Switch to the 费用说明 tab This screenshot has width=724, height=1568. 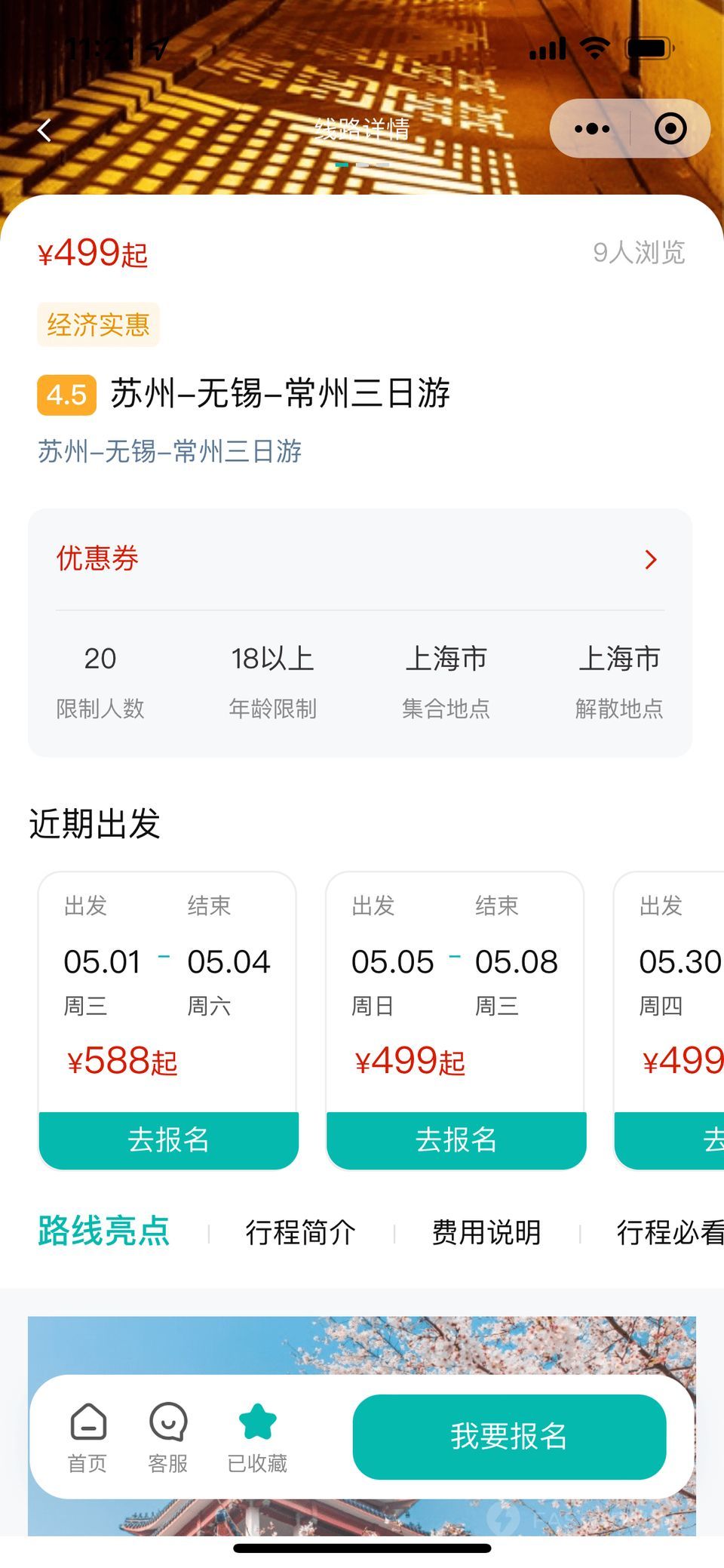[x=486, y=1232]
